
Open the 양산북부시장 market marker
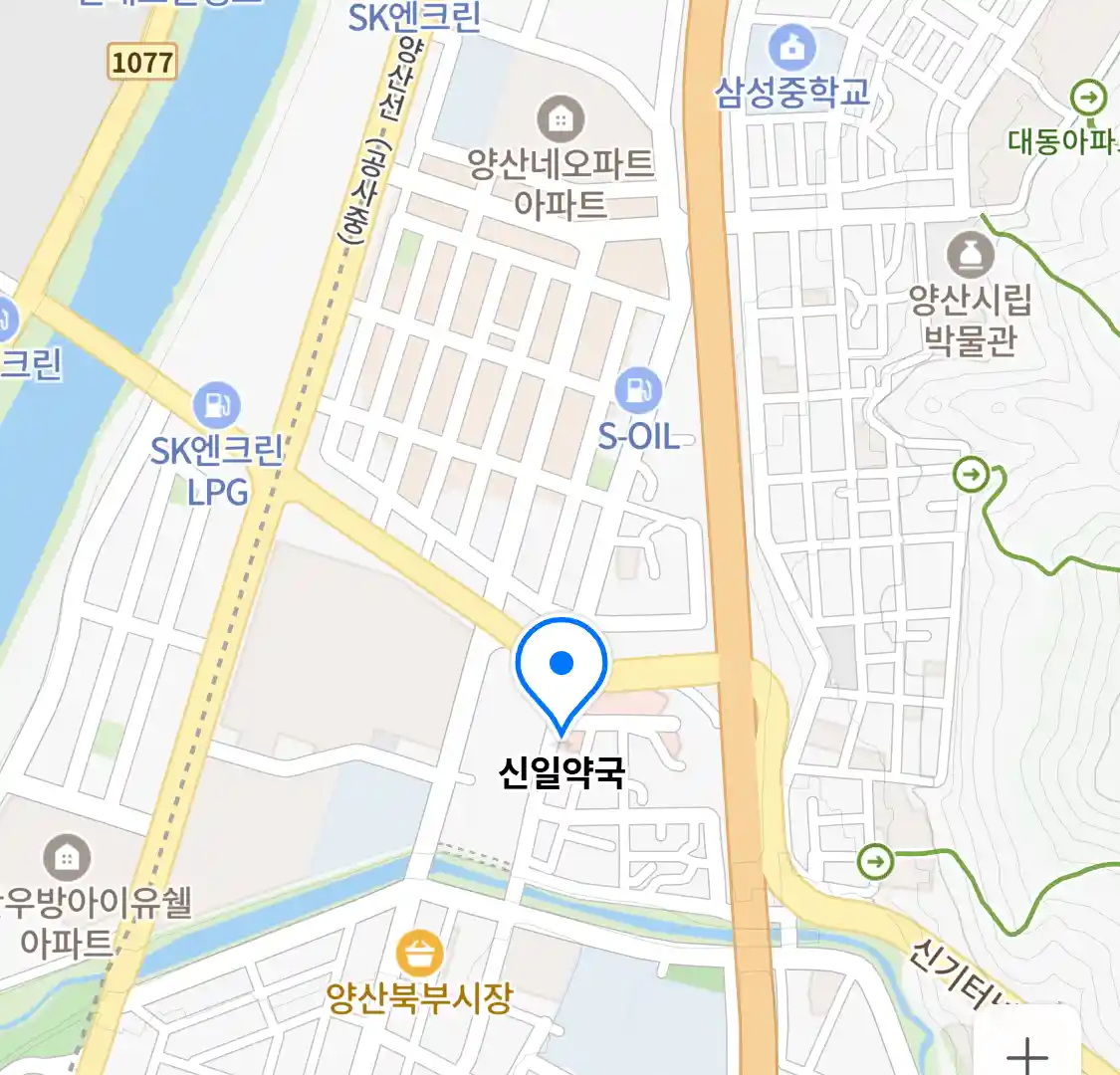[419, 954]
